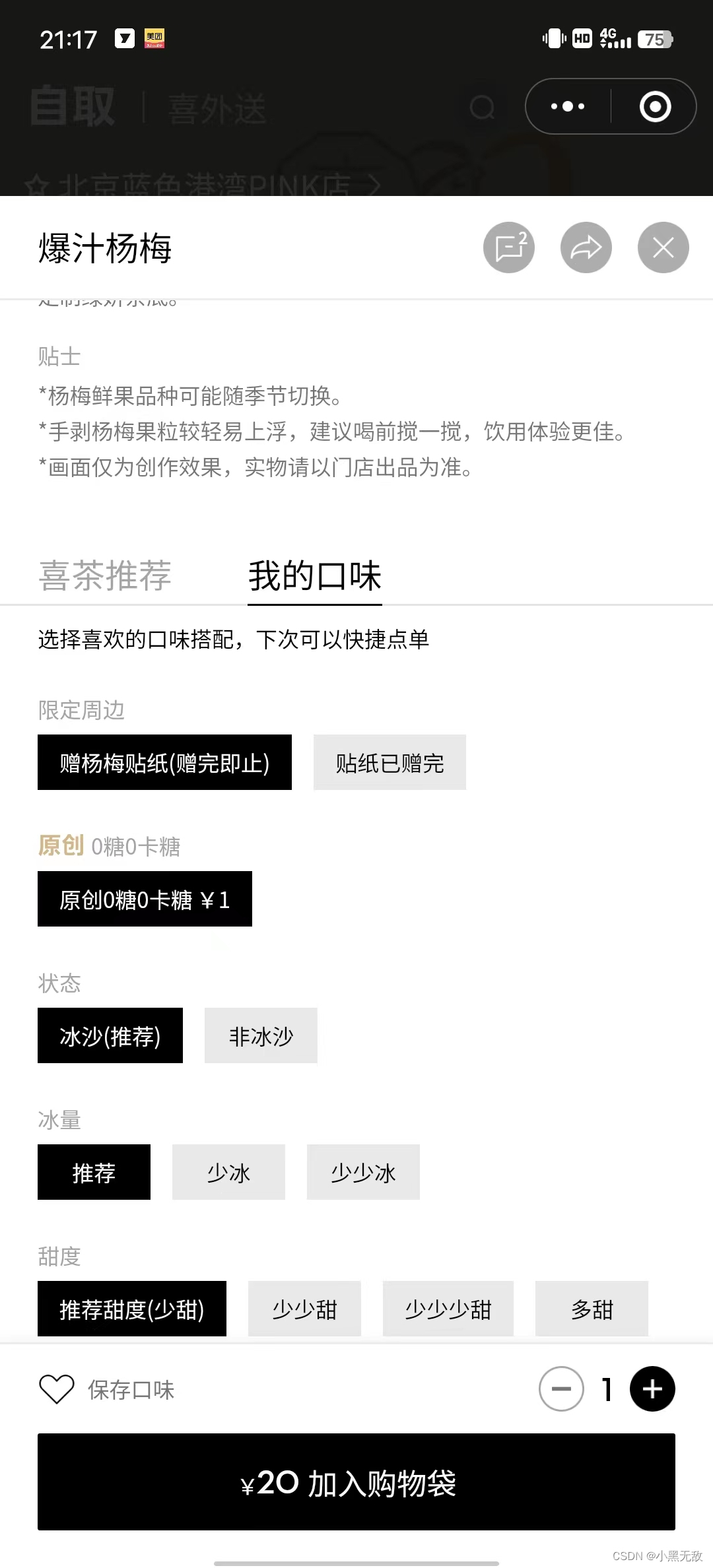Viewport: 713px width, 1568px height.
Task: Choose 非冰沙 for drink state
Action: coord(261,1035)
